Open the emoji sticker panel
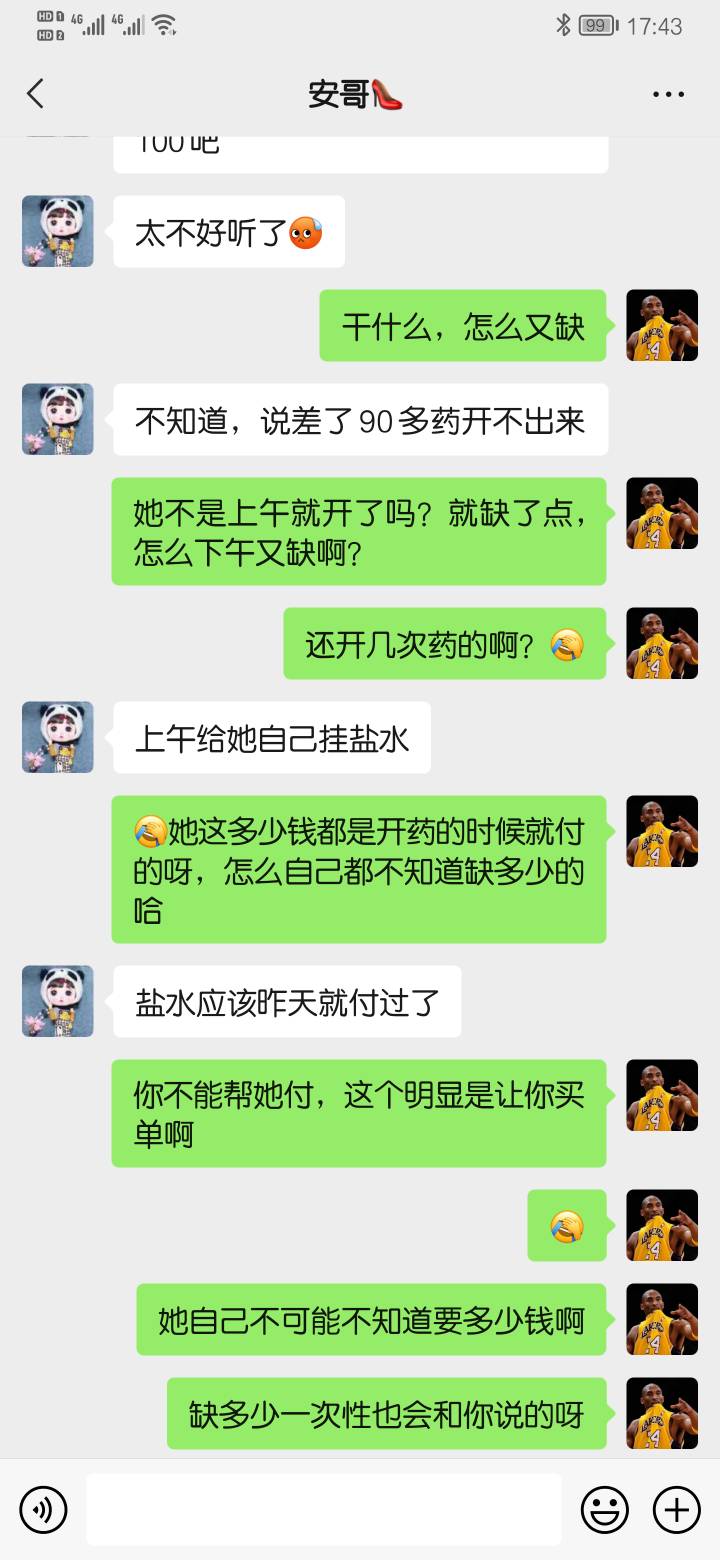 pos(605,1509)
